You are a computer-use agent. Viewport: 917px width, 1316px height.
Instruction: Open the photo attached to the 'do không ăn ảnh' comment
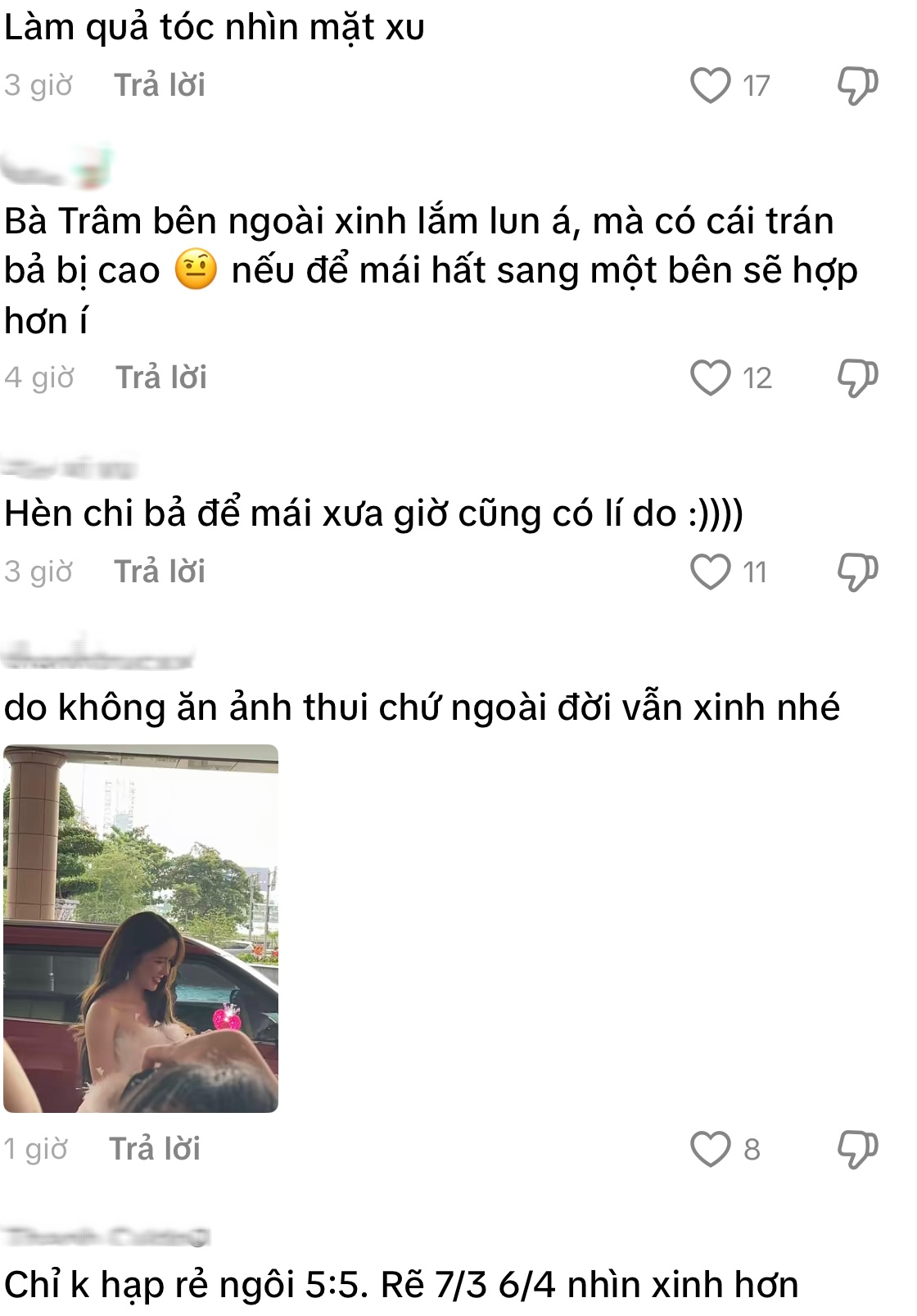tap(141, 928)
